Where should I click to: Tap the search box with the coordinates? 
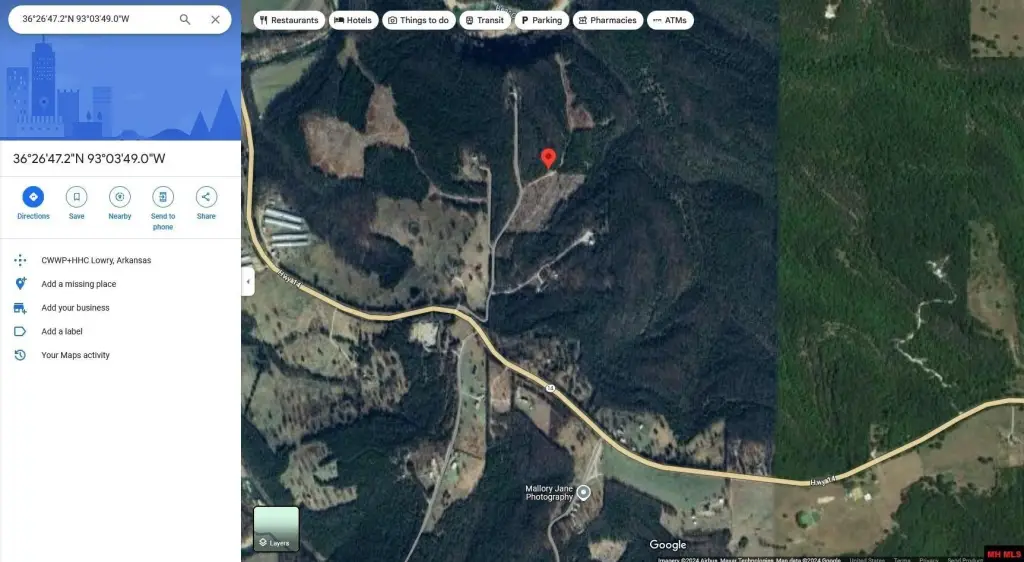point(90,19)
